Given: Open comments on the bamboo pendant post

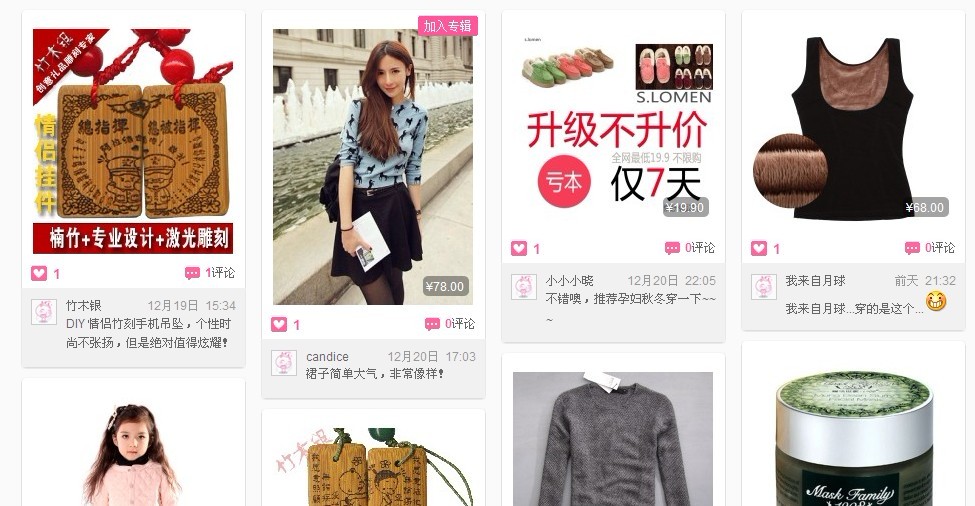Looking at the screenshot, I should point(210,273).
